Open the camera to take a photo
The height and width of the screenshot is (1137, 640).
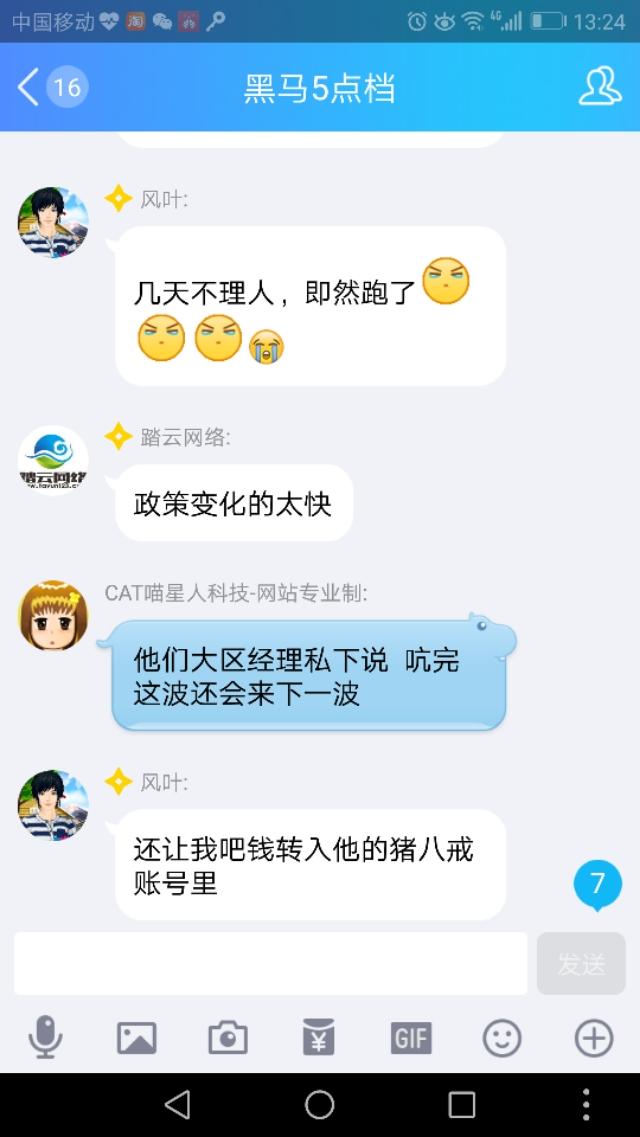[x=228, y=1038]
